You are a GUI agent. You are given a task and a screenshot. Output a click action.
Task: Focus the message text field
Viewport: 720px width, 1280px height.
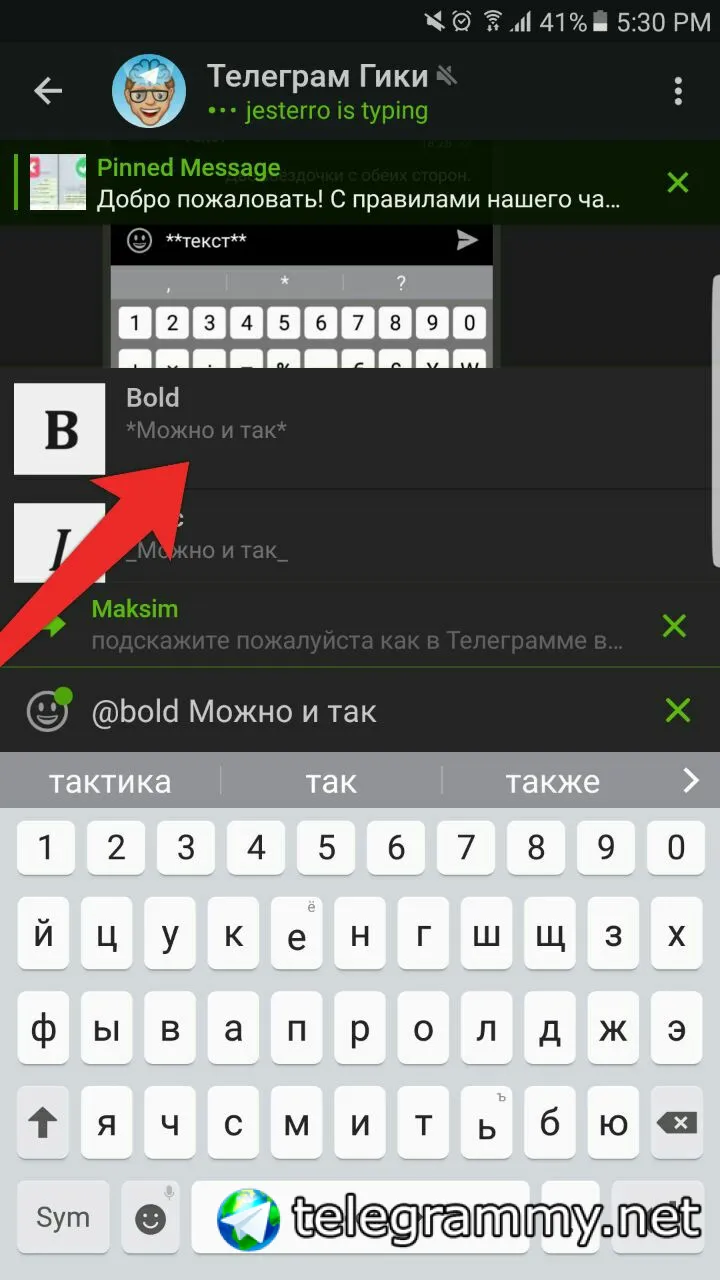click(x=360, y=712)
